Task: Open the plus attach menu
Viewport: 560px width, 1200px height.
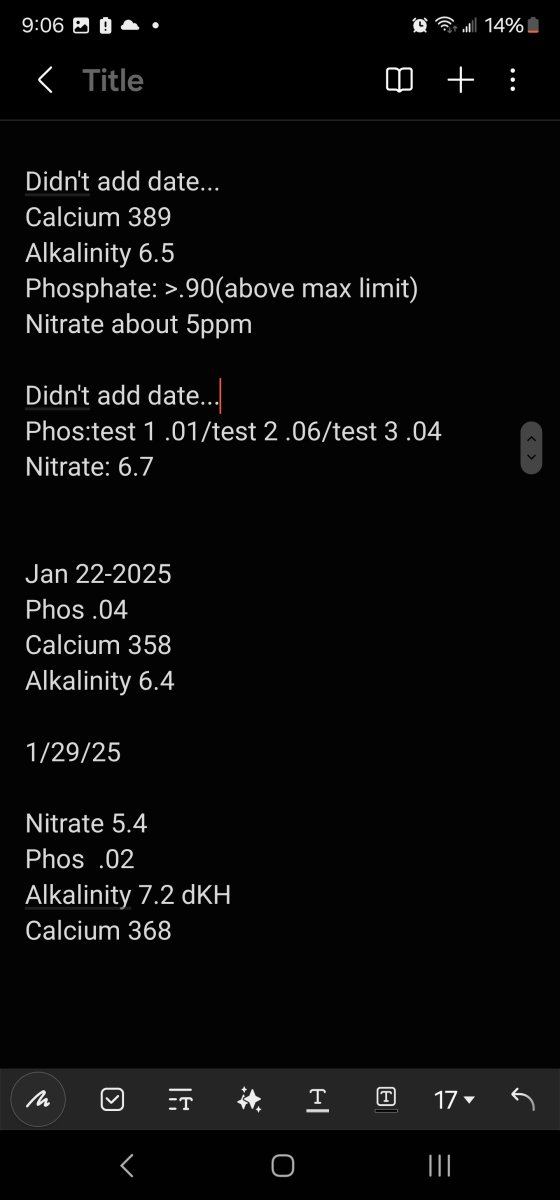Action: point(460,81)
